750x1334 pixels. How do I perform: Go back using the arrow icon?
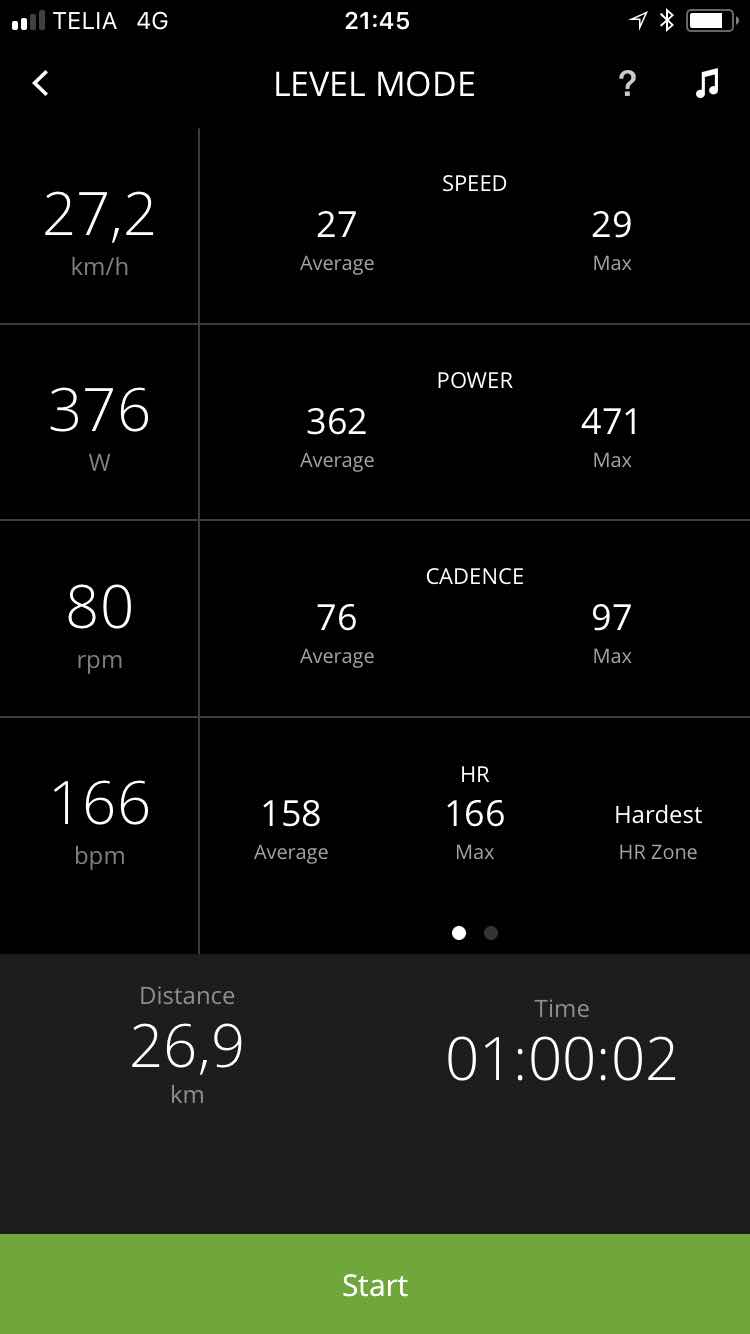click(40, 83)
